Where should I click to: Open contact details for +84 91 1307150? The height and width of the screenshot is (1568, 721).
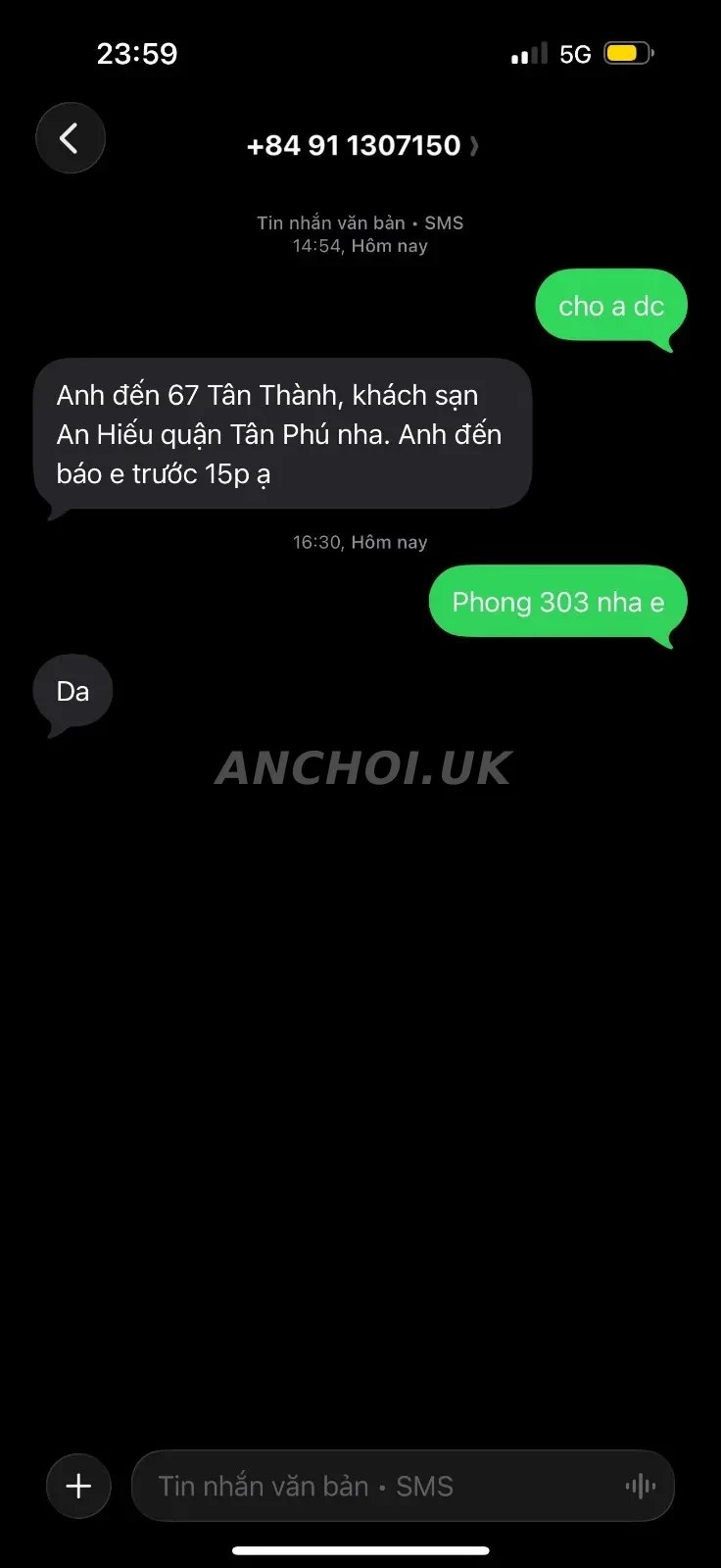tap(362, 146)
